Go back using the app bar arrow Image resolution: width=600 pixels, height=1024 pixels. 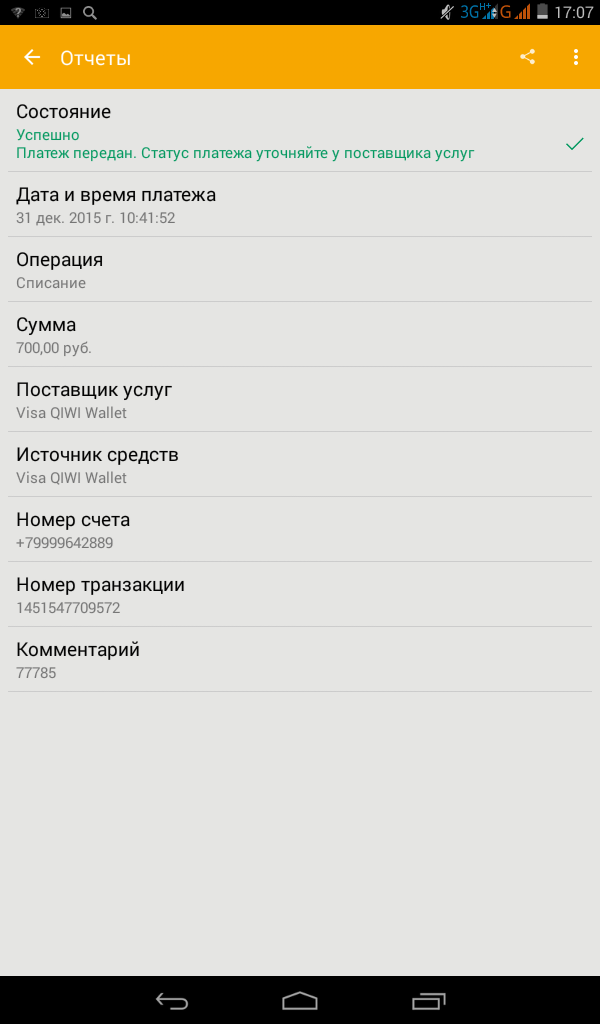(32, 57)
